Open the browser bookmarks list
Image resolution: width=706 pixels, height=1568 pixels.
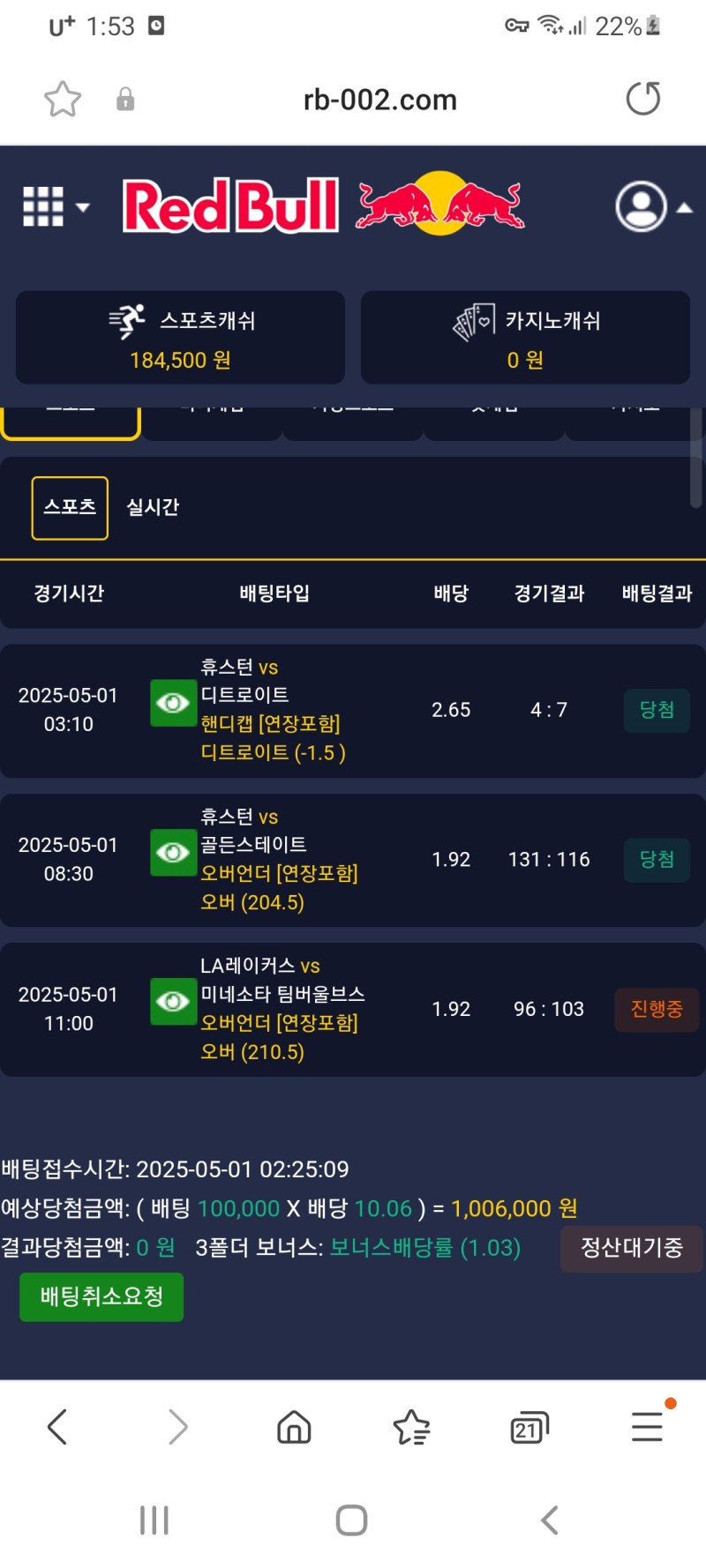tap(411, 1426)
